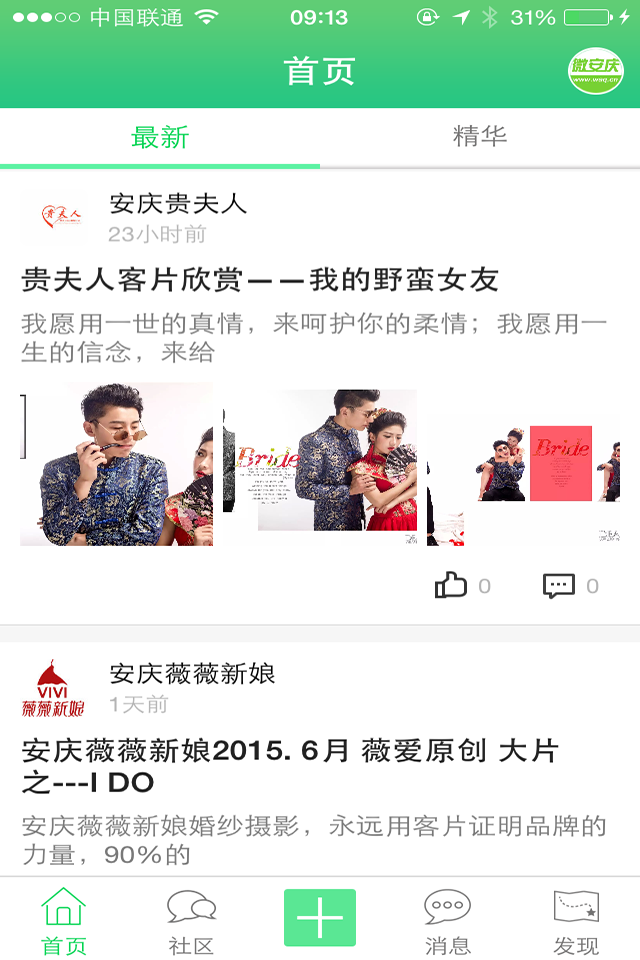Open the 消息 tab
The width and height of the screenshot is (640, 960).
coord(447,920)
